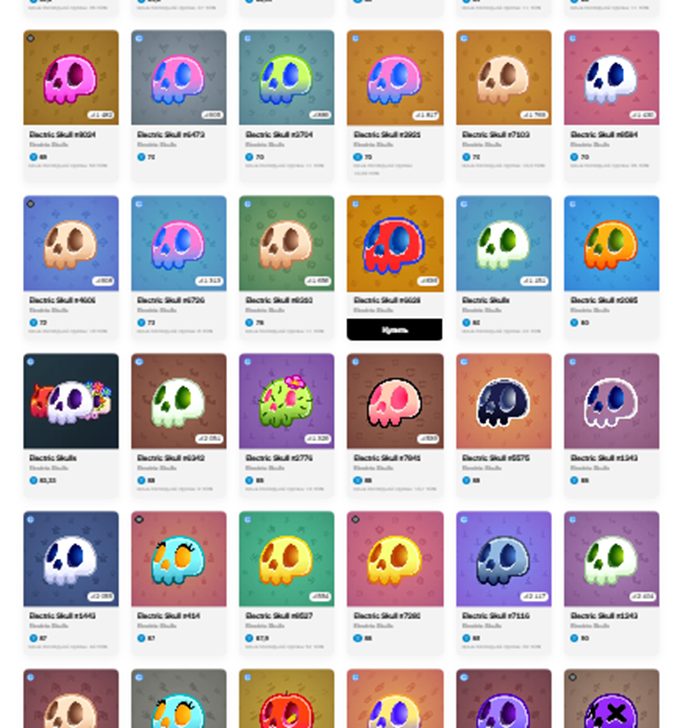Open the green skull card on teal background
The width and height of the screenshot is (675, 728).
[x=286, y=78]
